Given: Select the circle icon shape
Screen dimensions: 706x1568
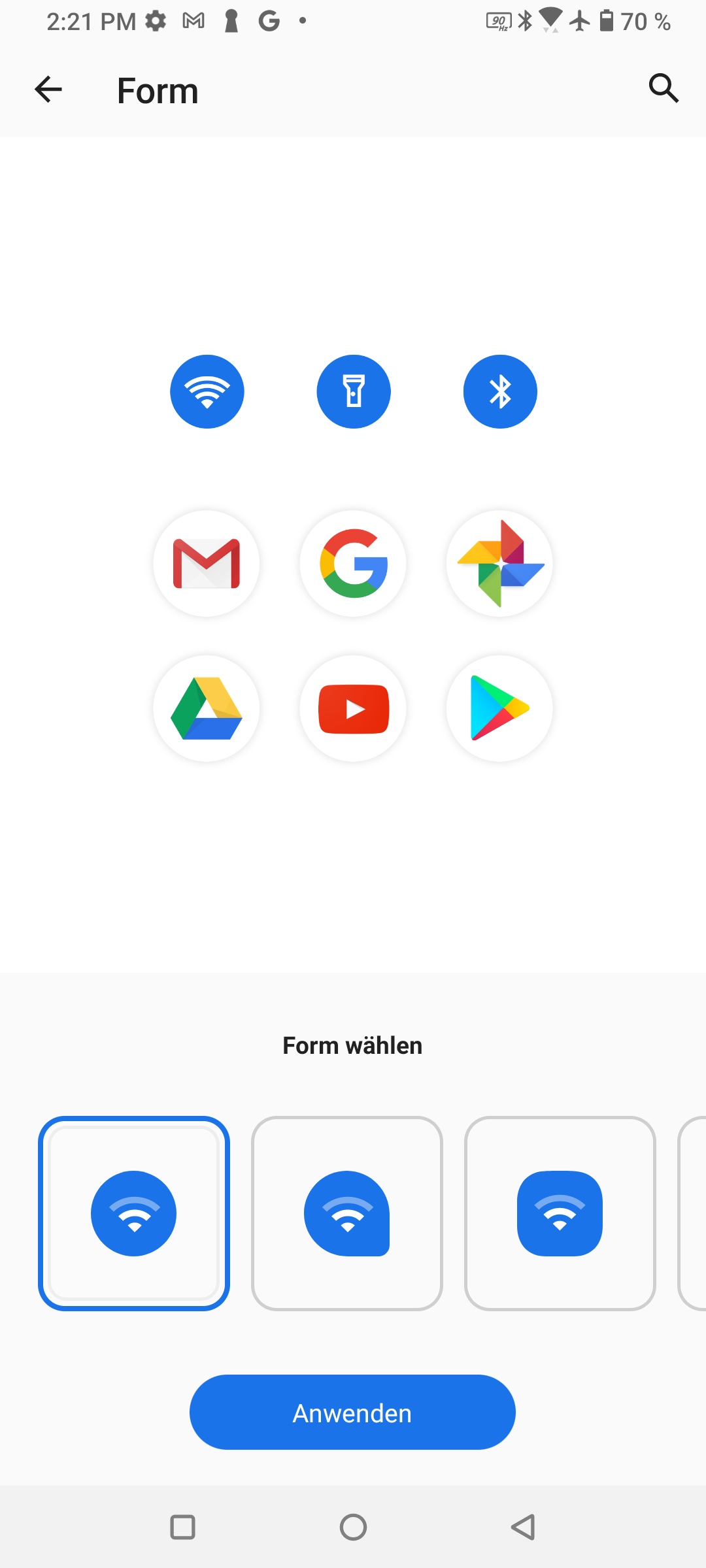Looking at the screenshot, I should tap(134, 1213).
